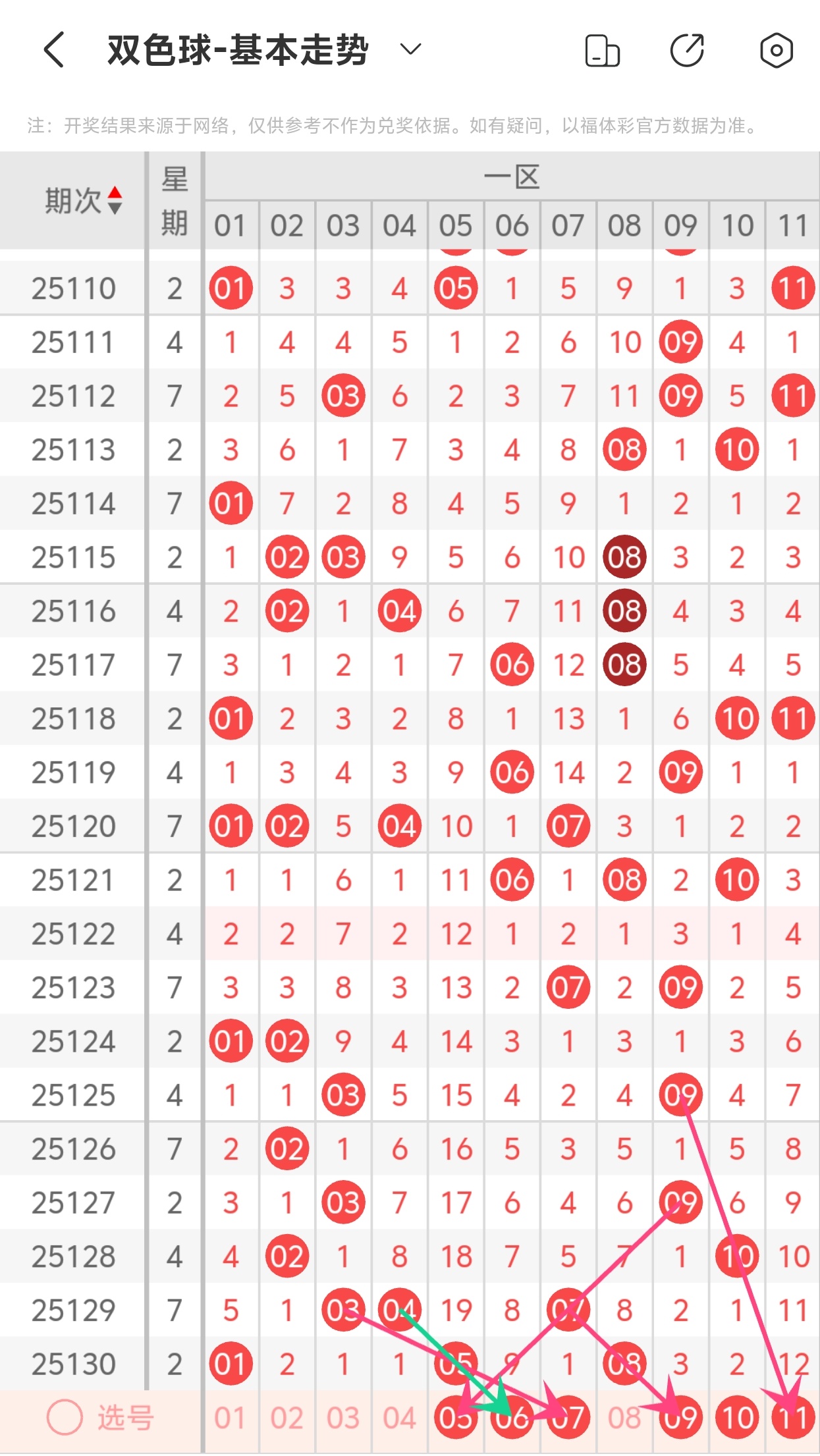820x1456 pixels.
Task: Expand the 双色球-基本走势 chart type dropdown
Action: (410, 50)
